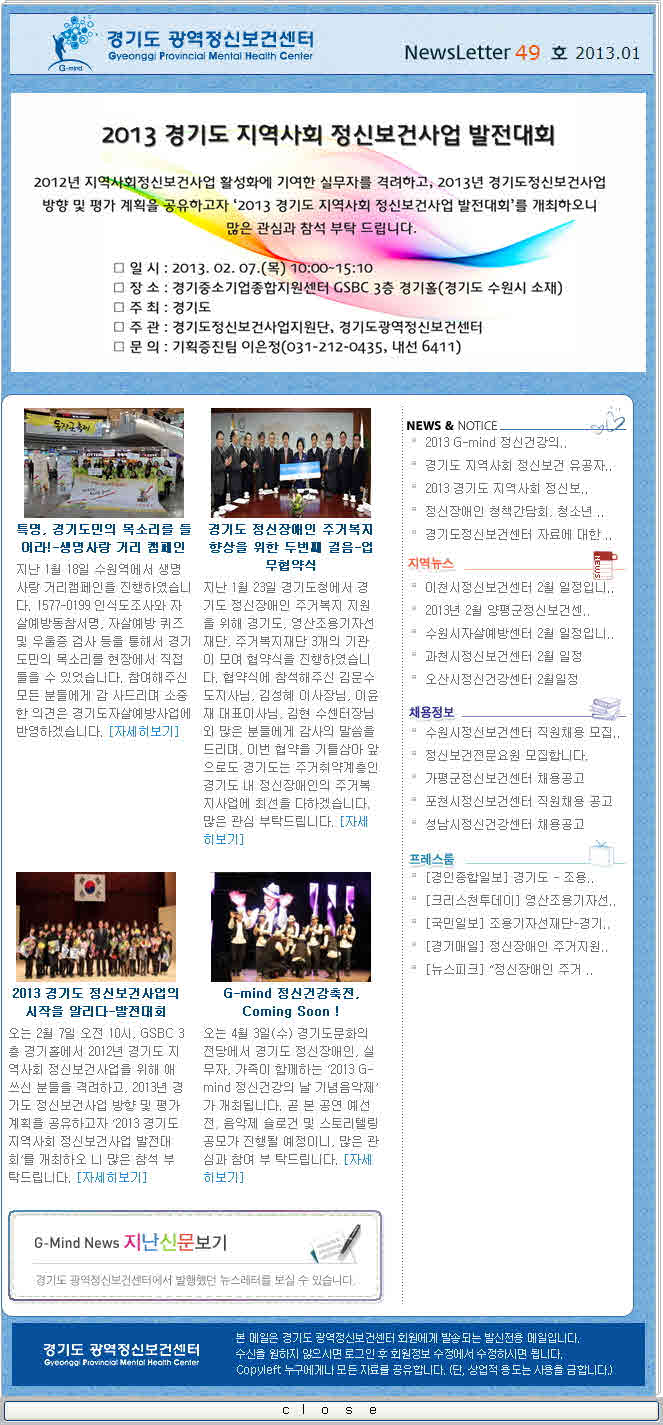Open 자세히보기 for the 주거복지 업무협약식 article

click(285, 830)
